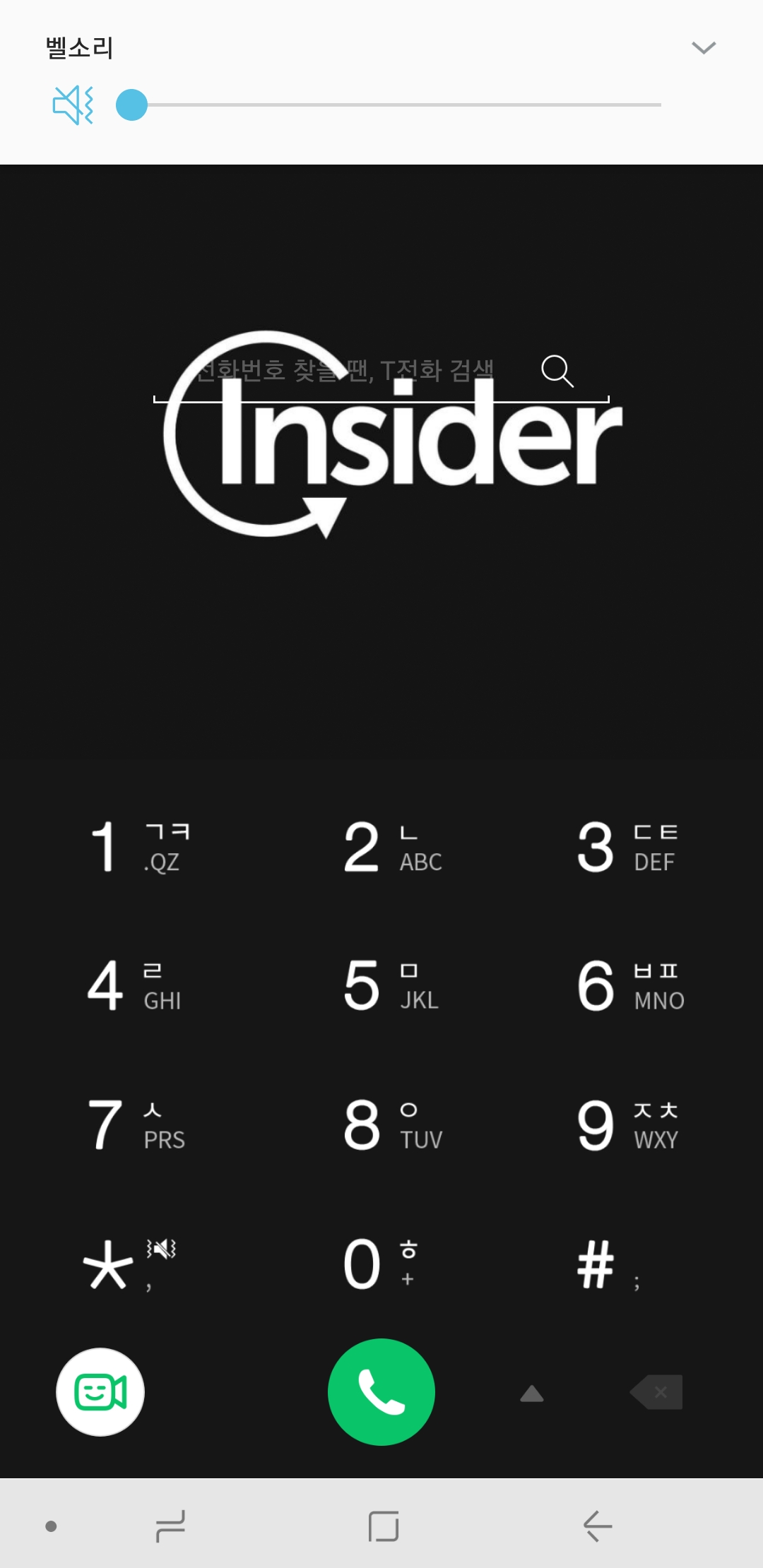Dial digit 5 JKL key
This screenshot has width=763, height=1568.
pyautogui.click(x=391, y=985)
